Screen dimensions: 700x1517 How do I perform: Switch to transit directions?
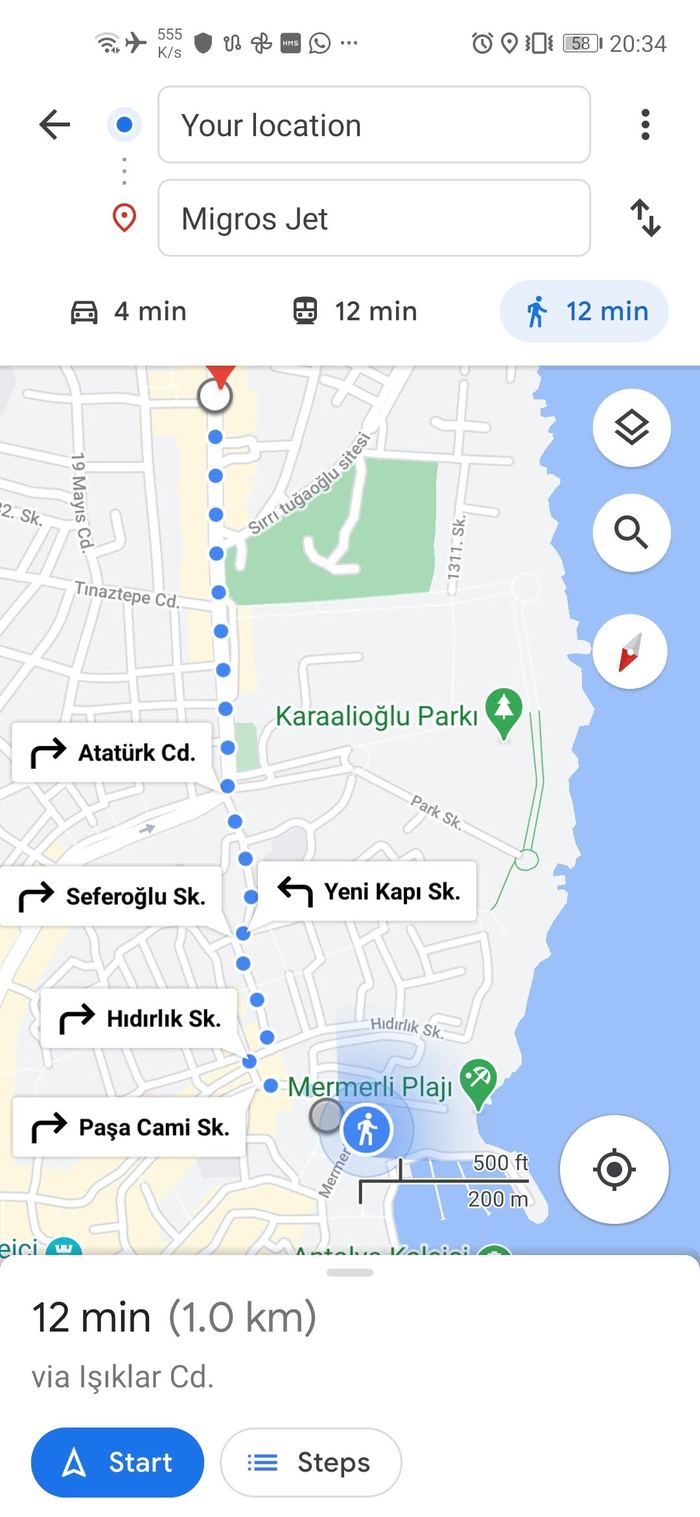pyautogui.click(x=355, y=312)
